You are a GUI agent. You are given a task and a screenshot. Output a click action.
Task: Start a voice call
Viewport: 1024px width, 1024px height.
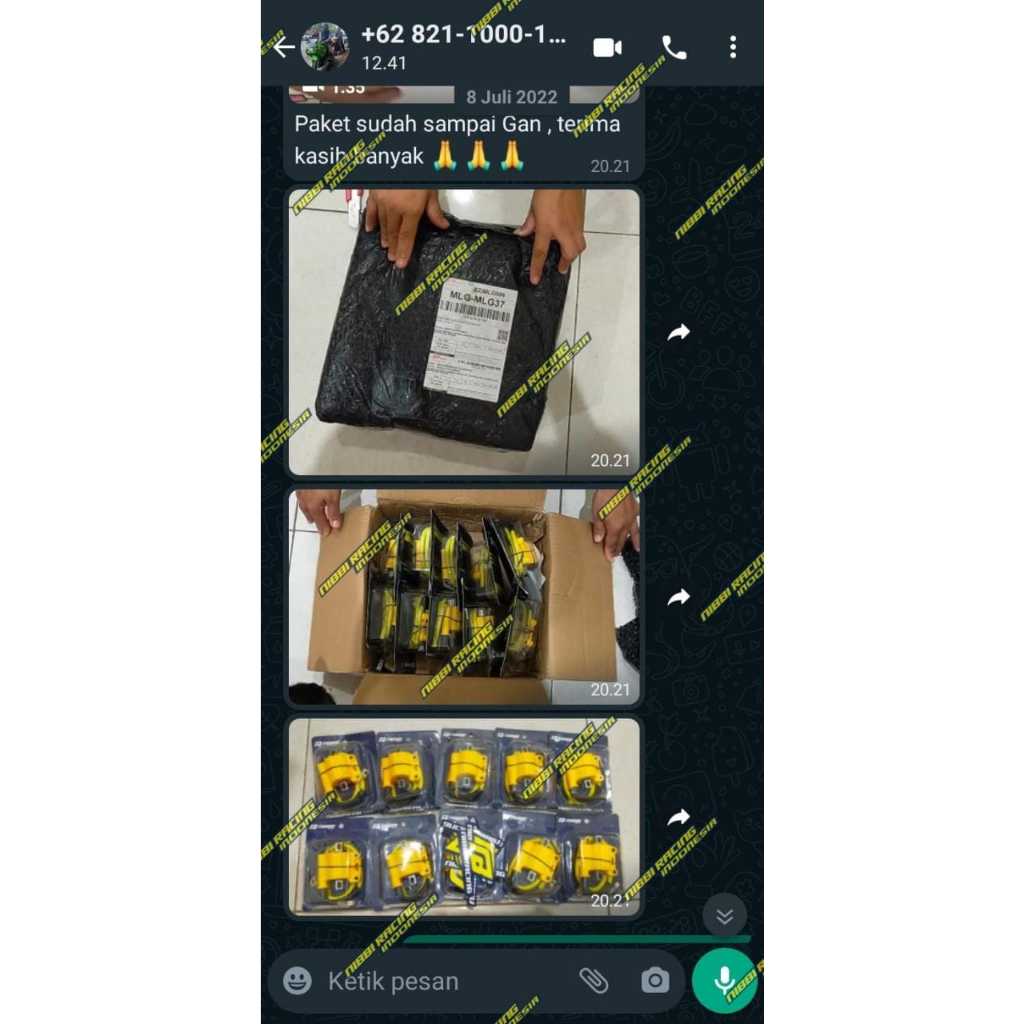tap(674, 47)
